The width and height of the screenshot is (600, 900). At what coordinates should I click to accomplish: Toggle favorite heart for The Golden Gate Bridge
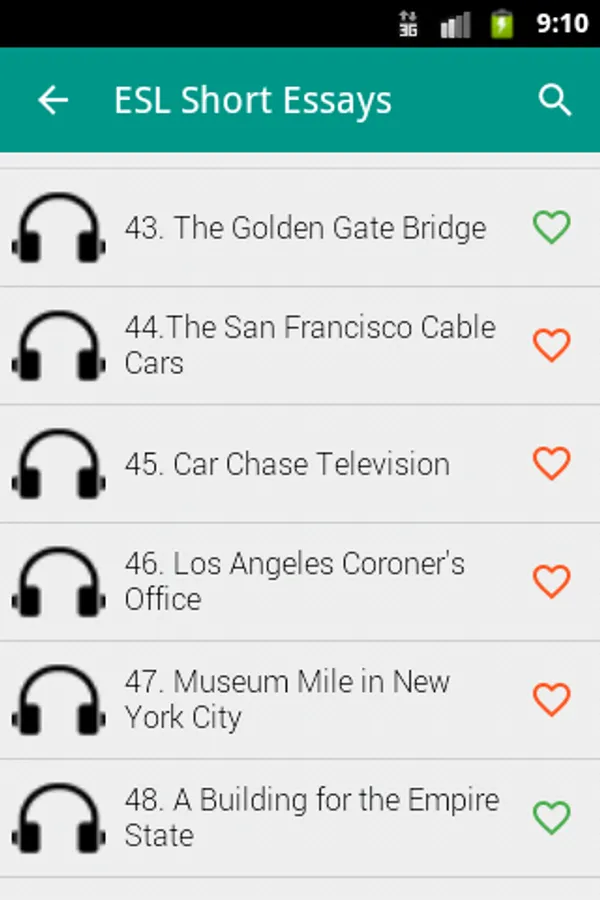551,228
